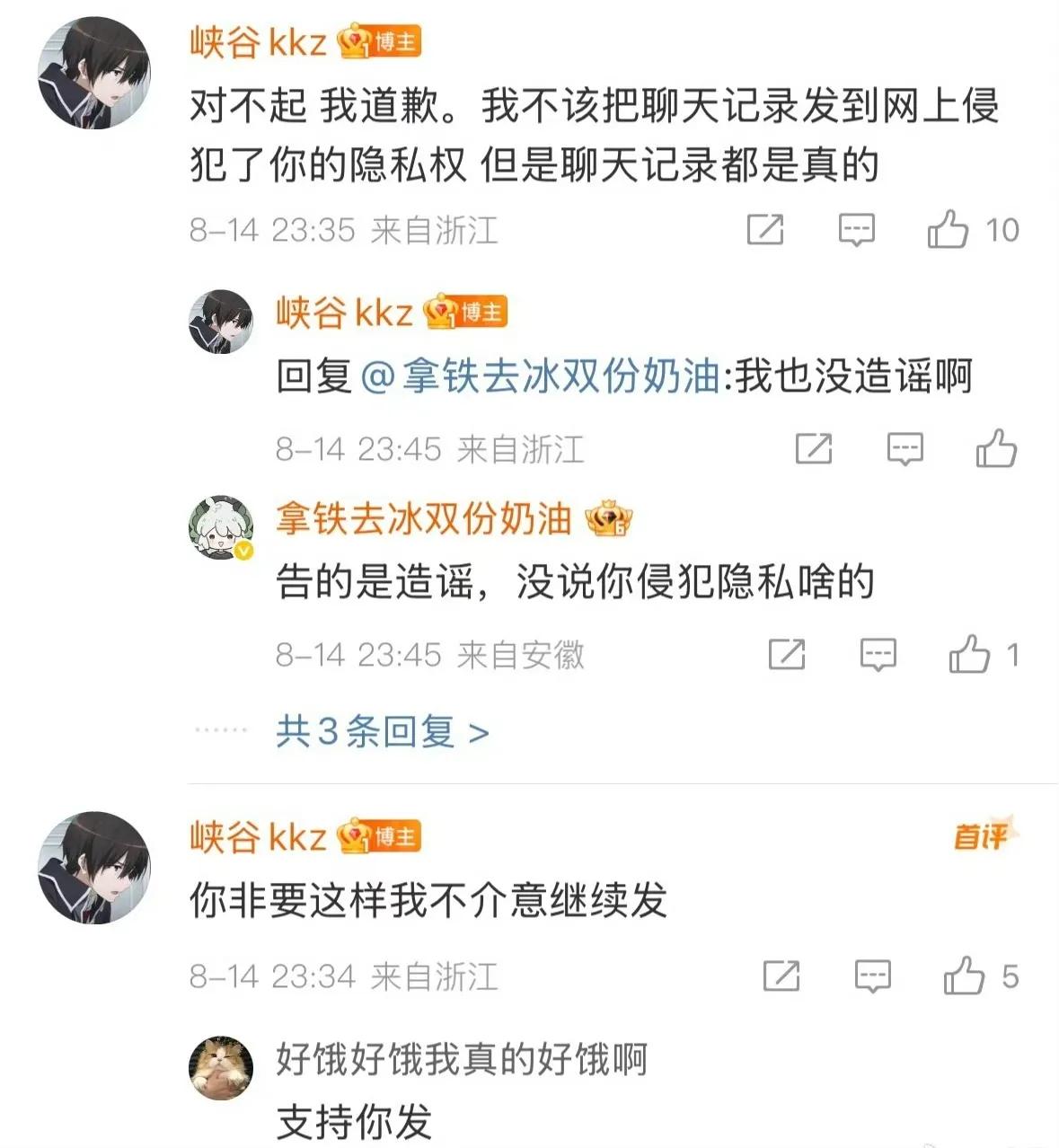Like the apology comment with 10 likes

949,229
